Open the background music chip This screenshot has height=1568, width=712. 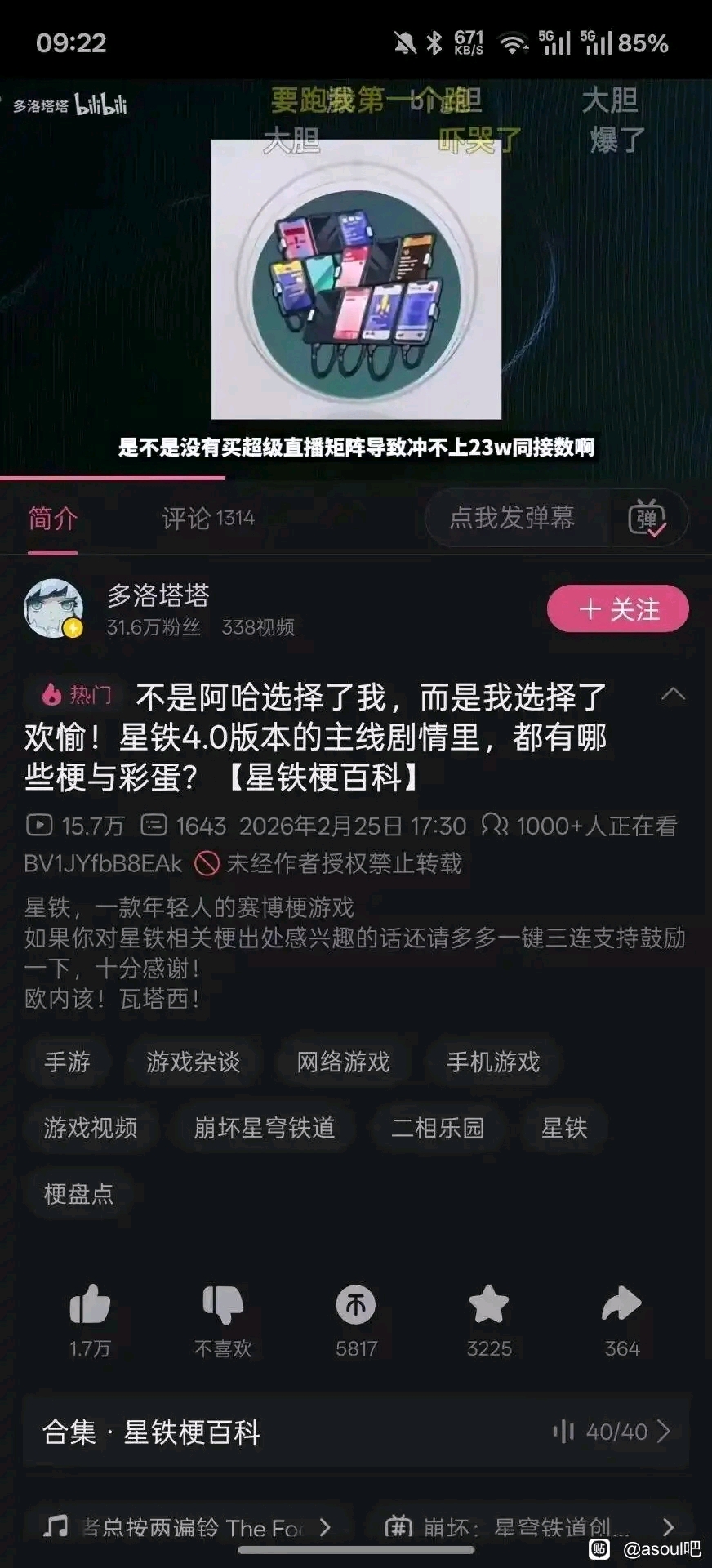(189, 1527)
